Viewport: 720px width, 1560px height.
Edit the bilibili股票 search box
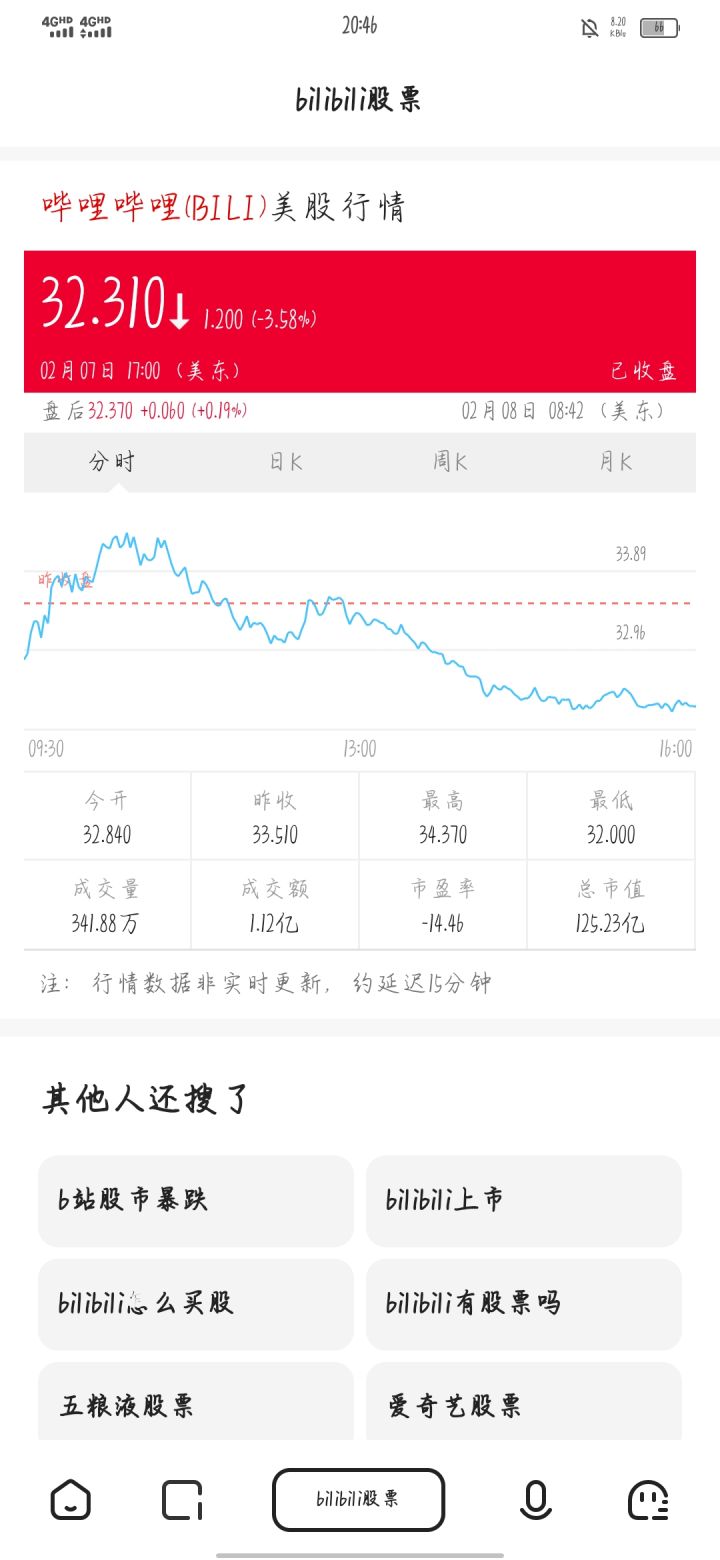coord(358,1499)
